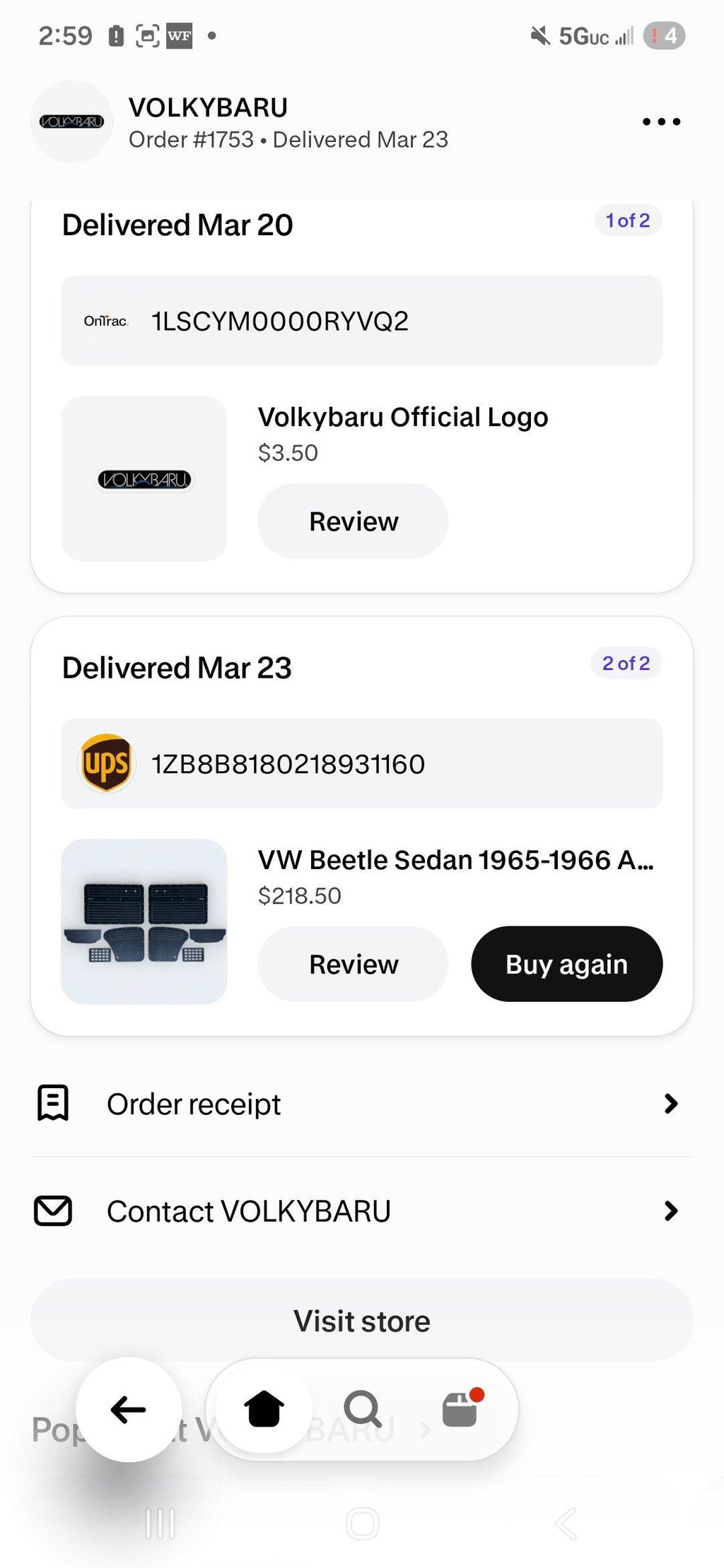Open system recent apps
The height and width of the screenshot is (1568, 724).
click(160, 1523)
